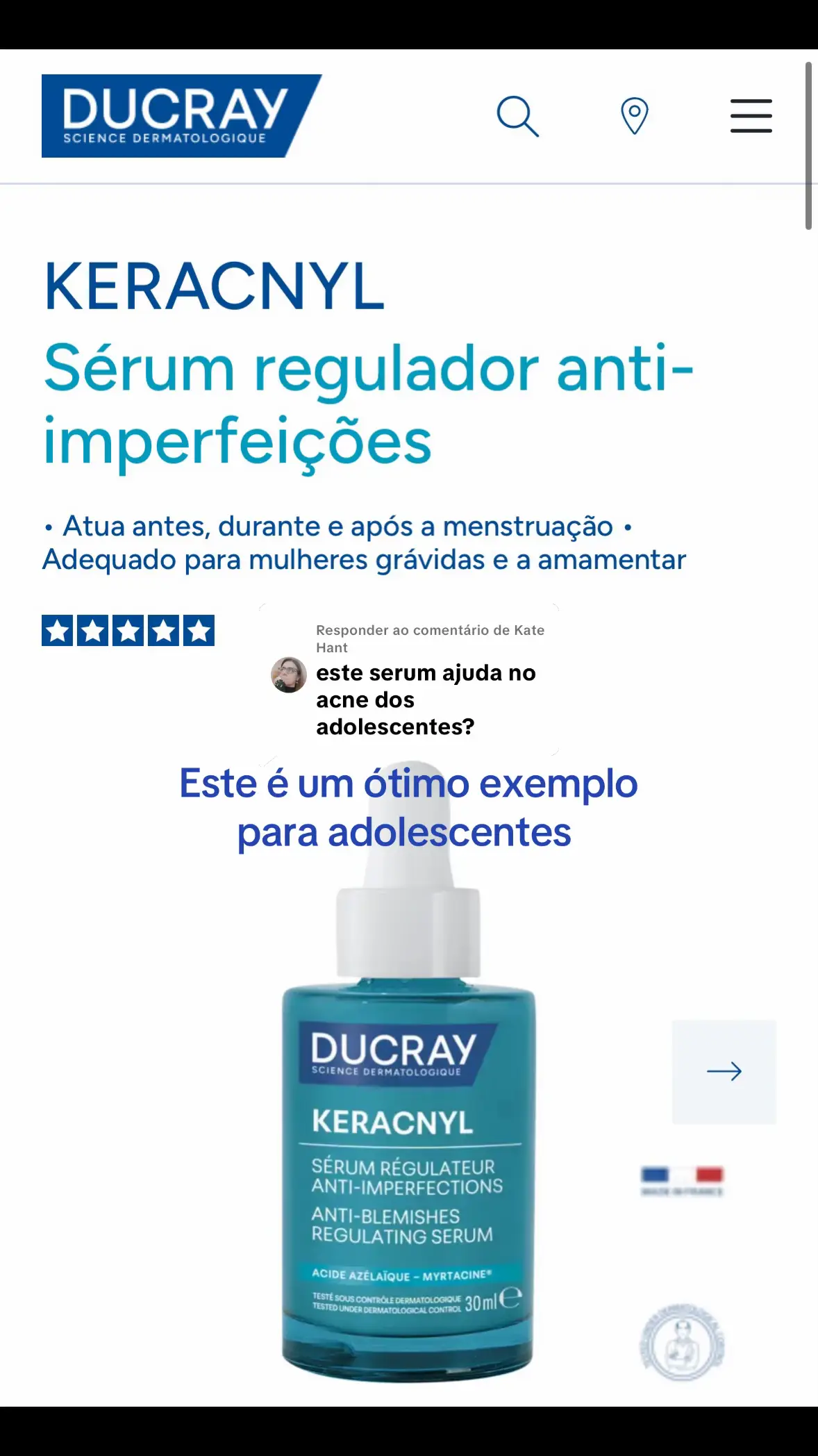
Task: Go to the Ducray homepage via the logo
Action: (181, 116)
